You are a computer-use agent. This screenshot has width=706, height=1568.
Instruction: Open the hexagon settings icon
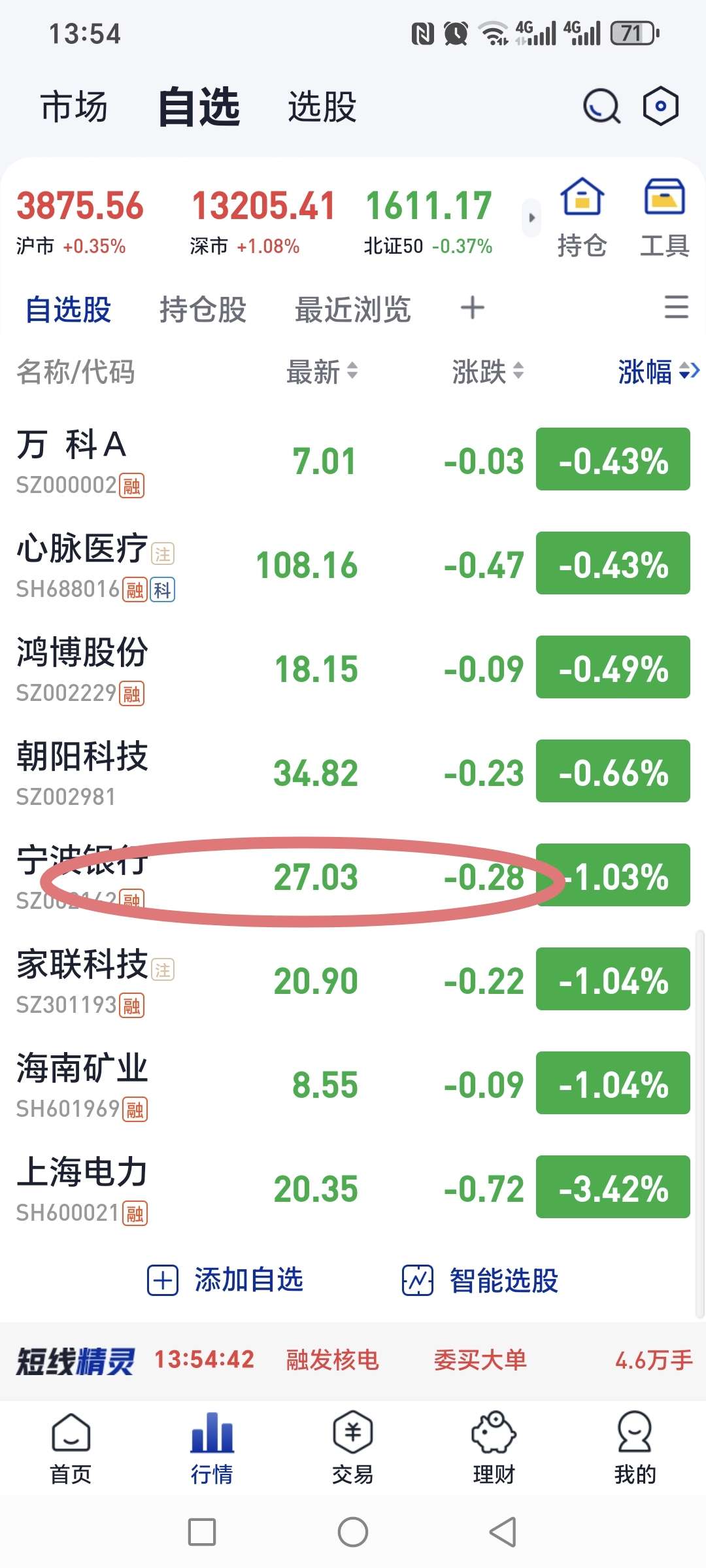click(660, 106)
